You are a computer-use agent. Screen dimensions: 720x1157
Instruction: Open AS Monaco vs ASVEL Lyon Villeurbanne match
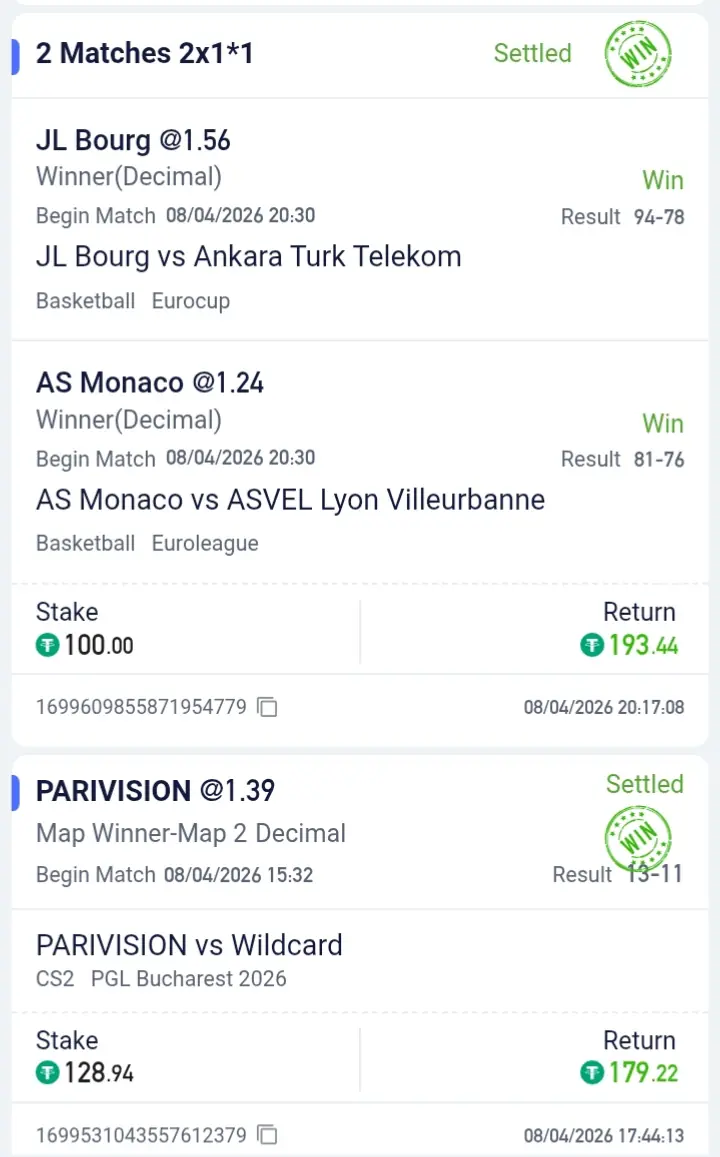tap(290, 500)
